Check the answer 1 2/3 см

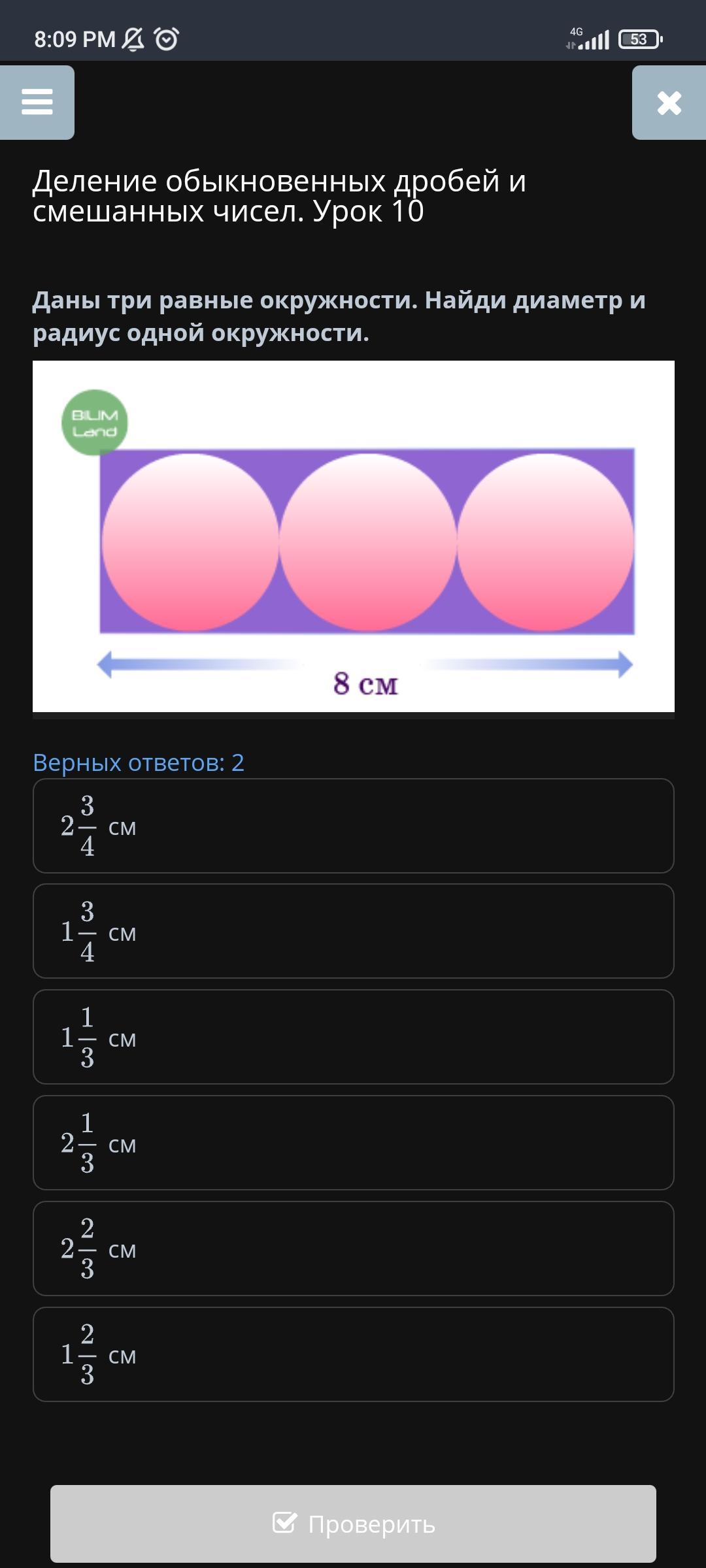[x=353, y=1354]
